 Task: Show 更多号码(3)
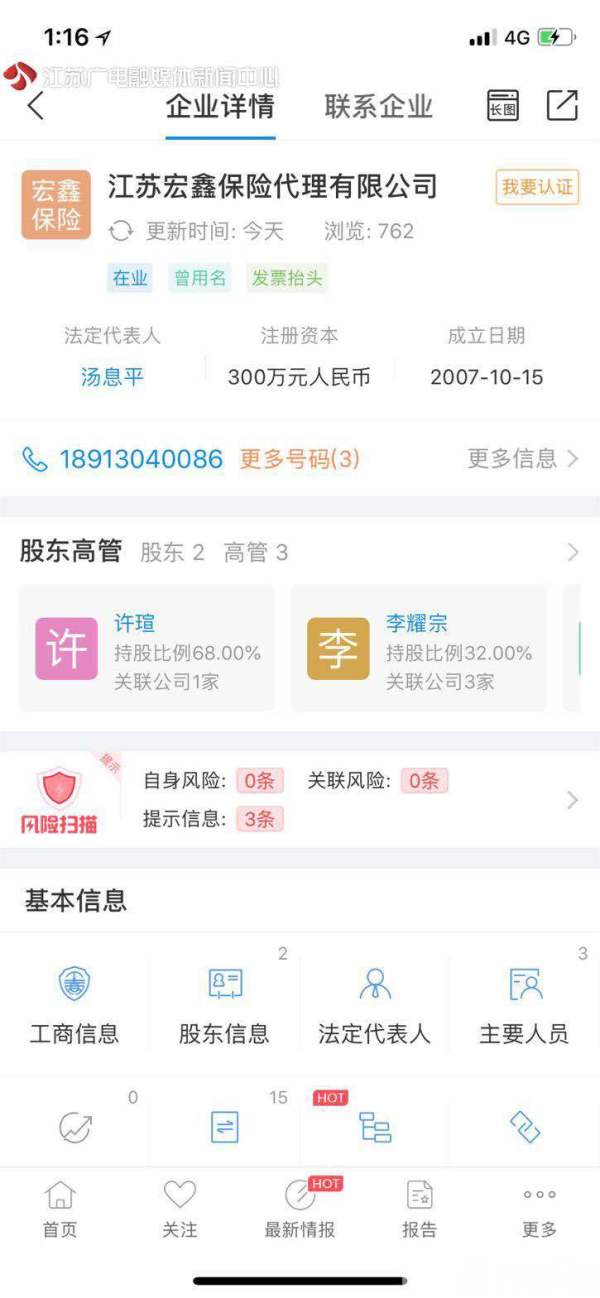click(299, 459)
